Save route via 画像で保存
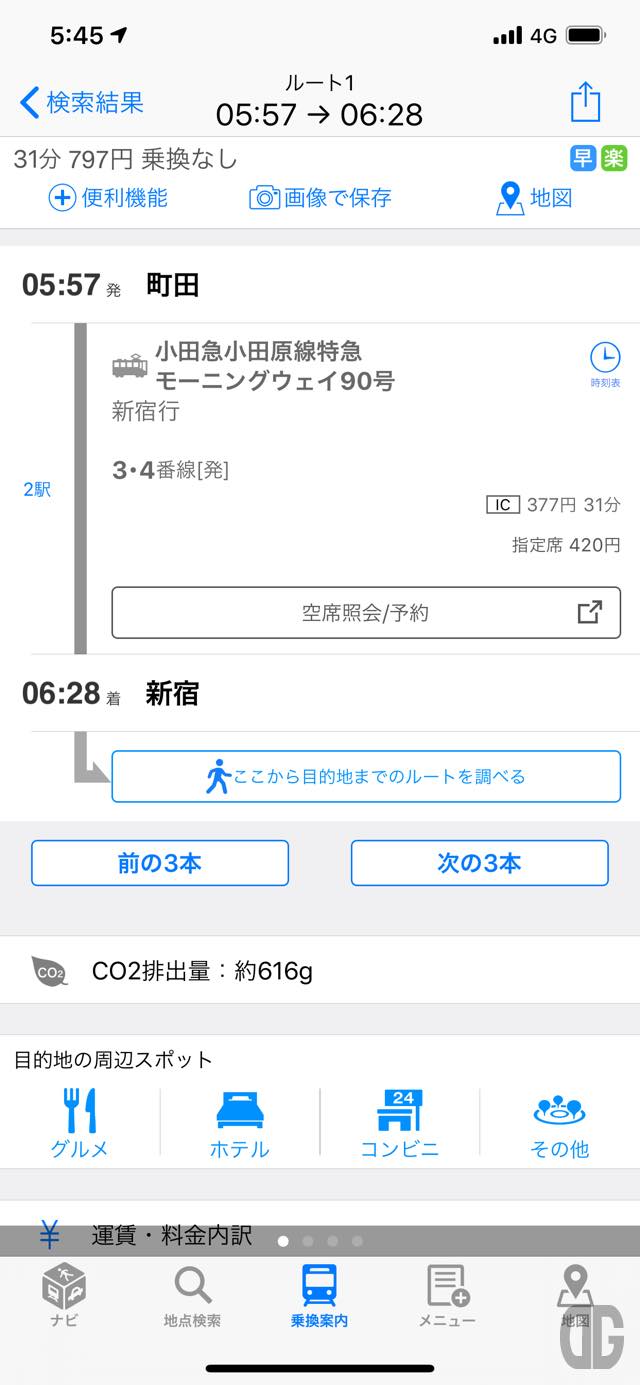 point(320,198)
